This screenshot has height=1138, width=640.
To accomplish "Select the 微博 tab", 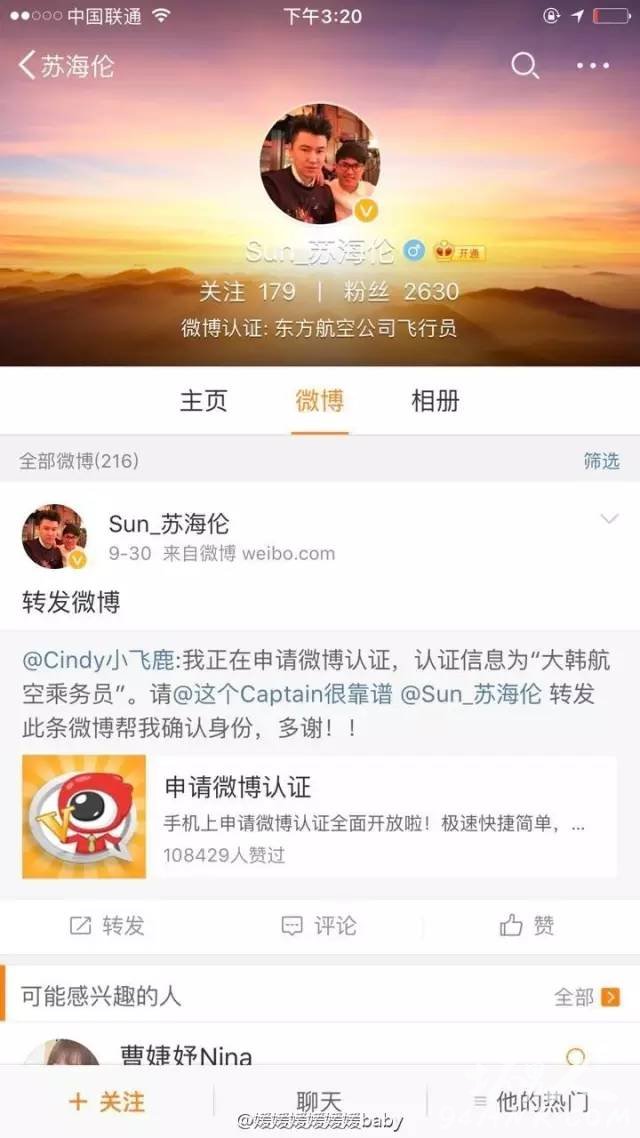I will click(320, 401).
